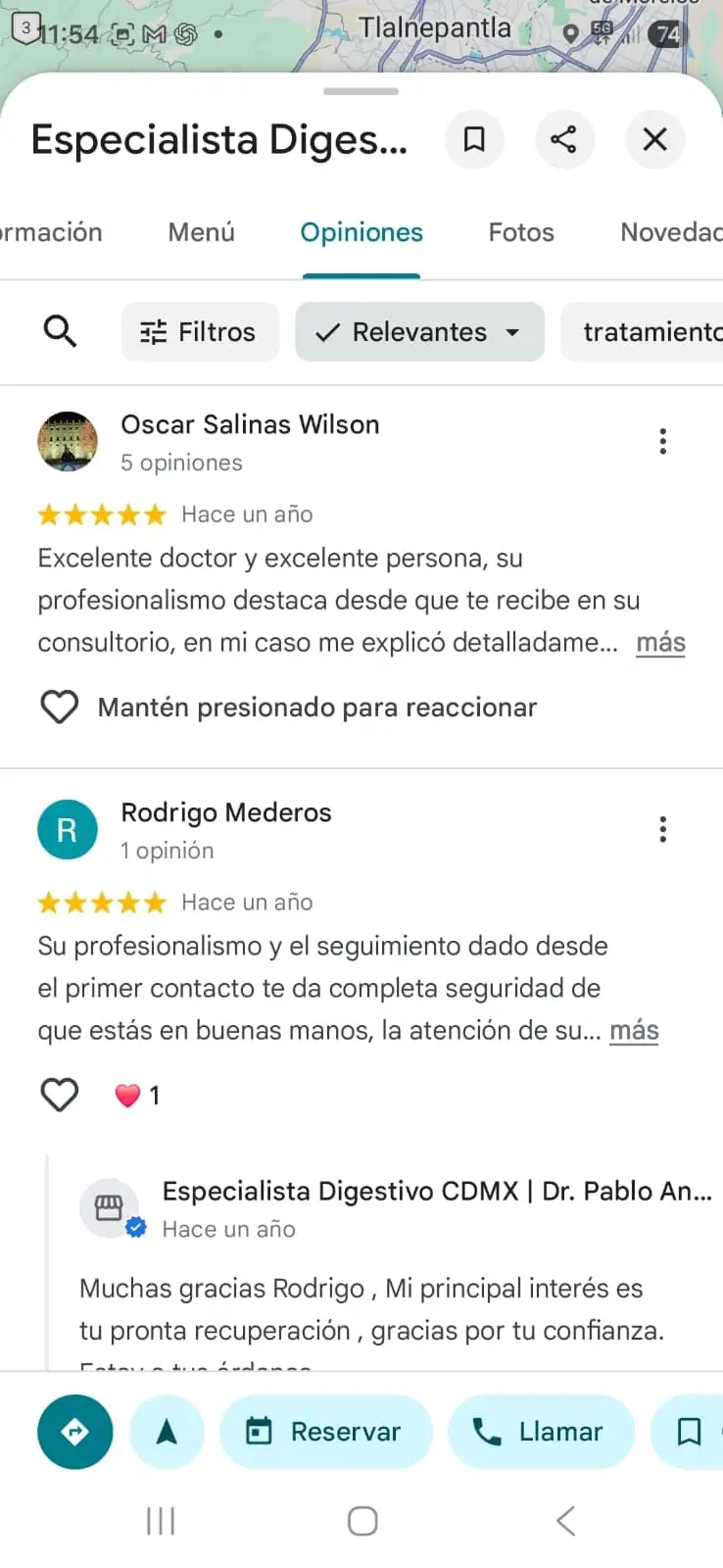Screen dimensions: 723x1568
Task: Expand Oscar's review with más
Action: (x=659, y=643)
